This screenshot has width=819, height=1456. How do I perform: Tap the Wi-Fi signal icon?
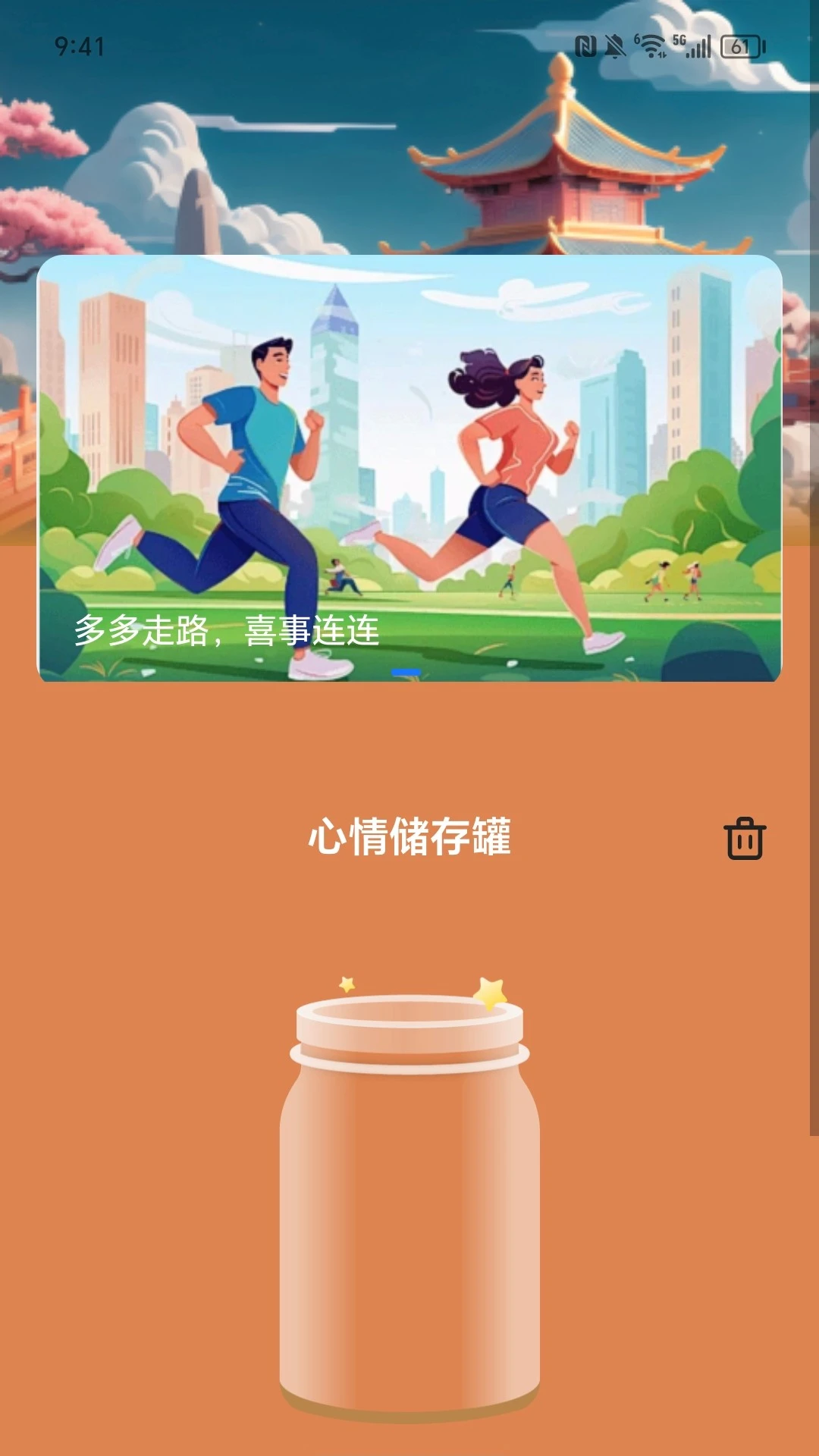pos(651,45)
